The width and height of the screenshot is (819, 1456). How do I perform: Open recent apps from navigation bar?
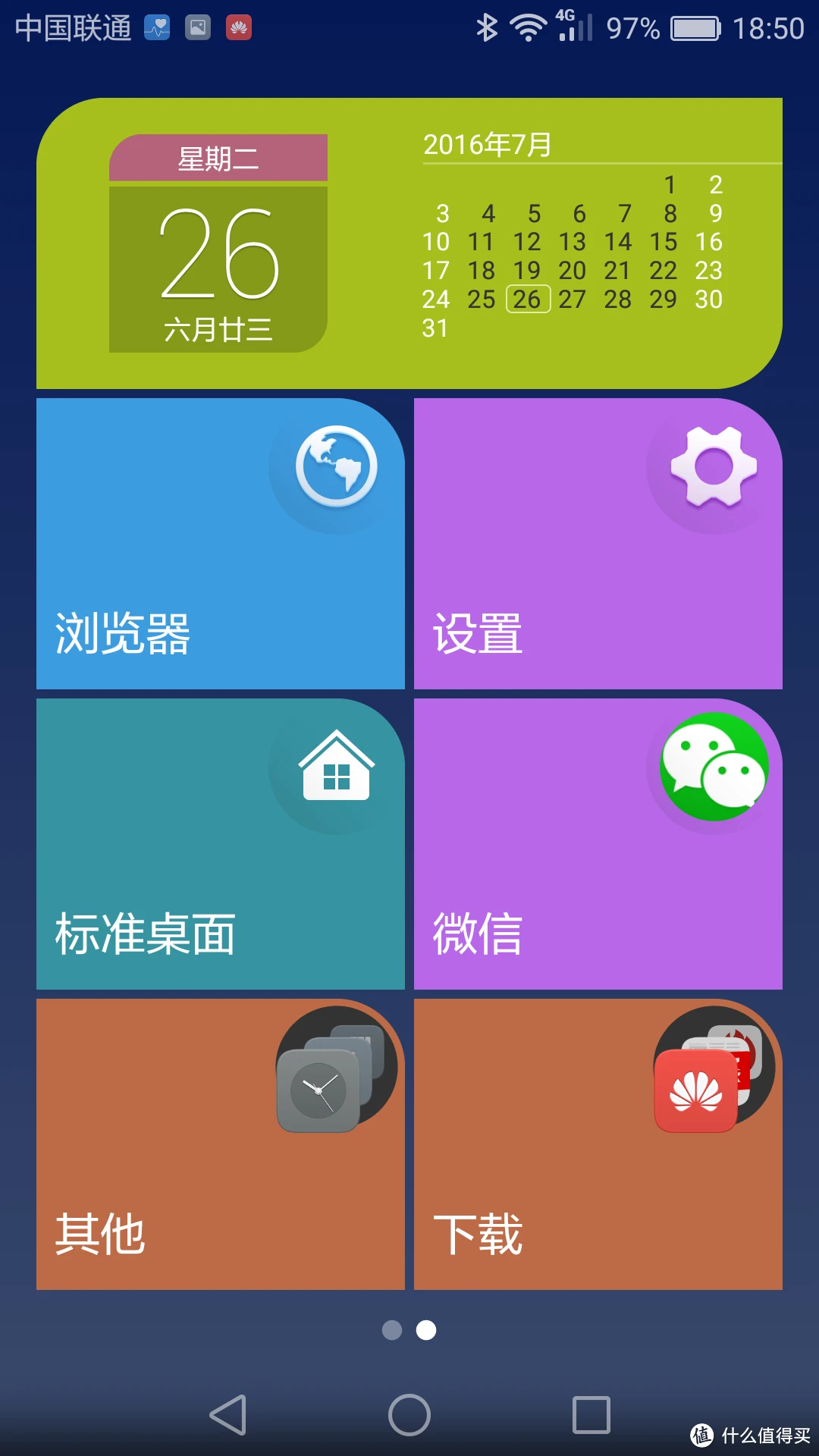point(591,1415)
